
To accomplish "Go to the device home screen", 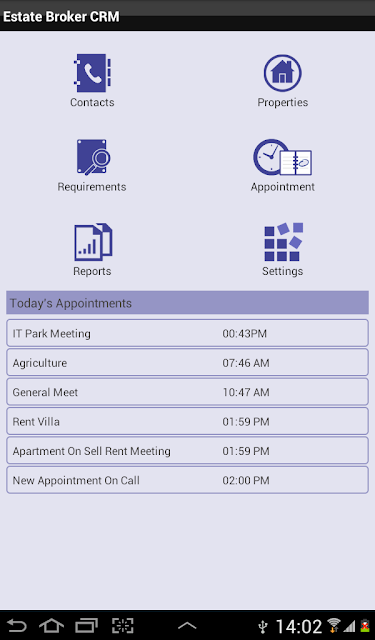I will 51,625.
